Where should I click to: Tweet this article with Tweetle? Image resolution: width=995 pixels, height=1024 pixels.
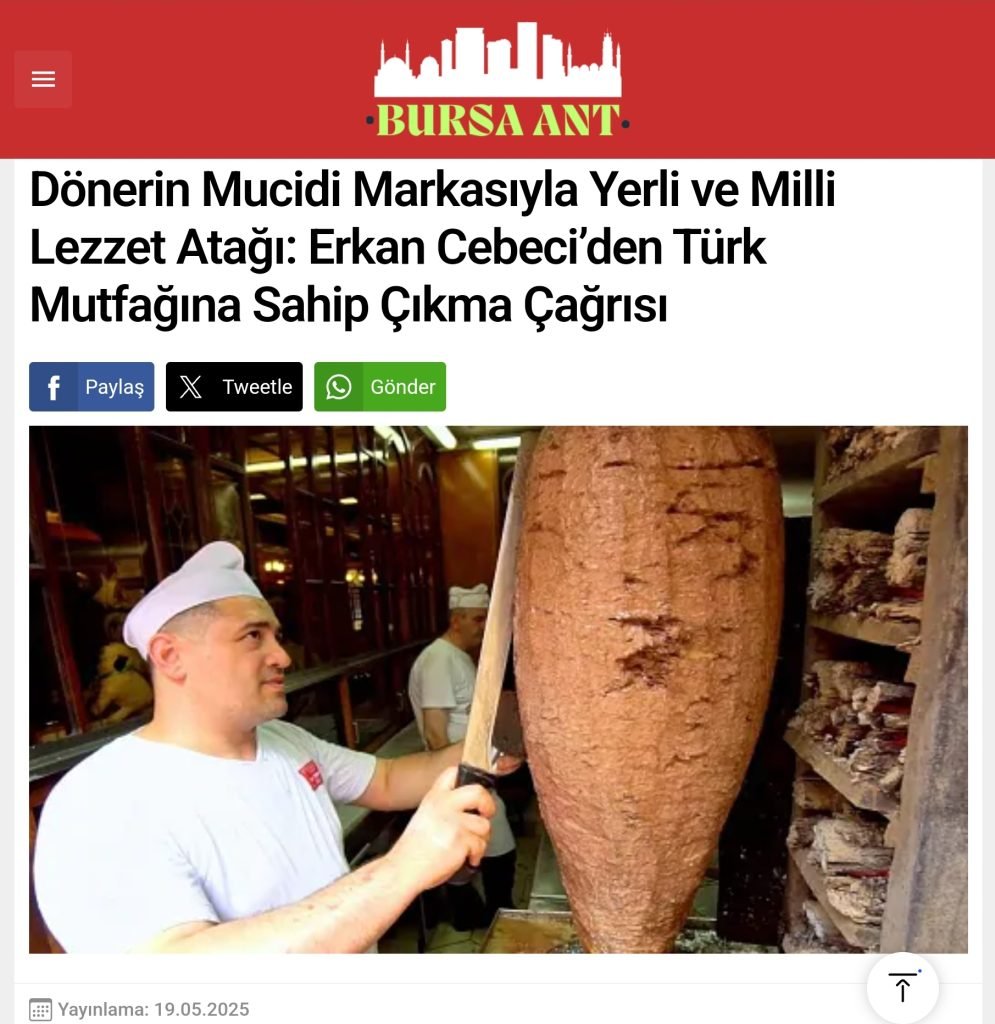pos(234,387)
